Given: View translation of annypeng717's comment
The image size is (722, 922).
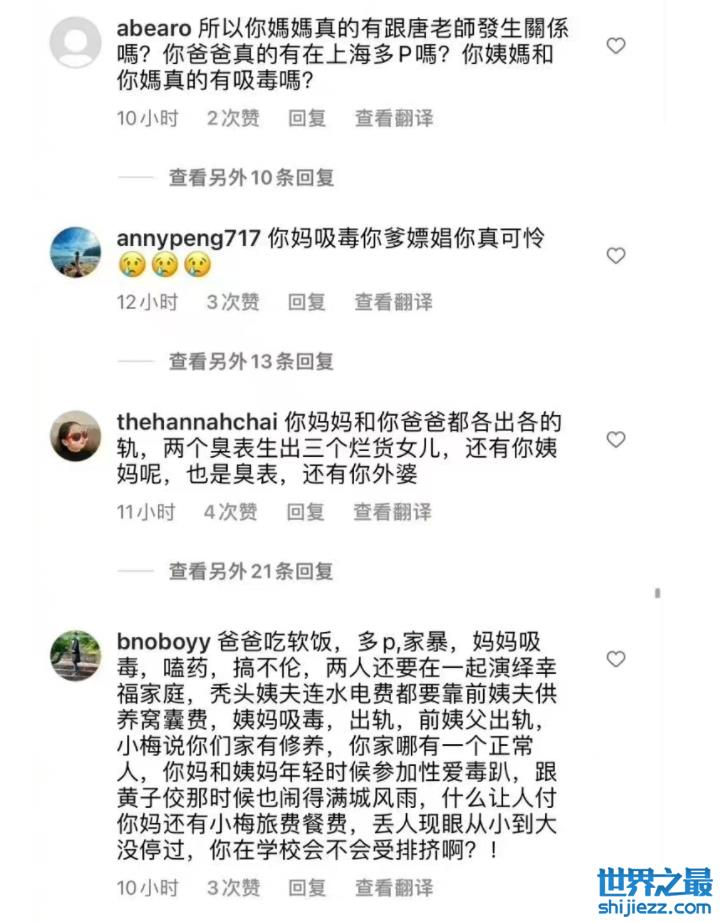Looking at the screenshot, I should click(394, 301).
